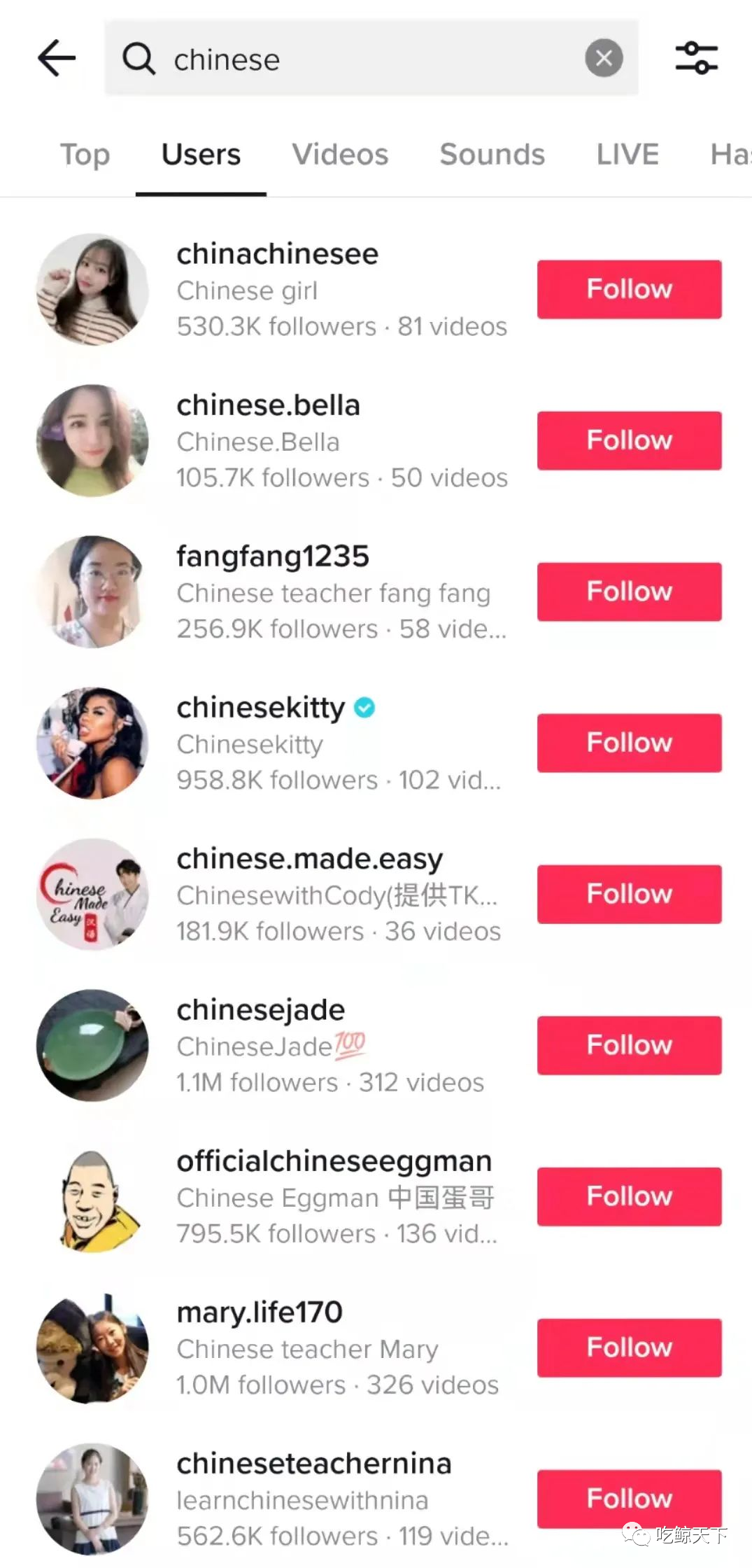Open the chinesekitty profile row
This screenshot has height=1568, width=752.
pos(280,743)
